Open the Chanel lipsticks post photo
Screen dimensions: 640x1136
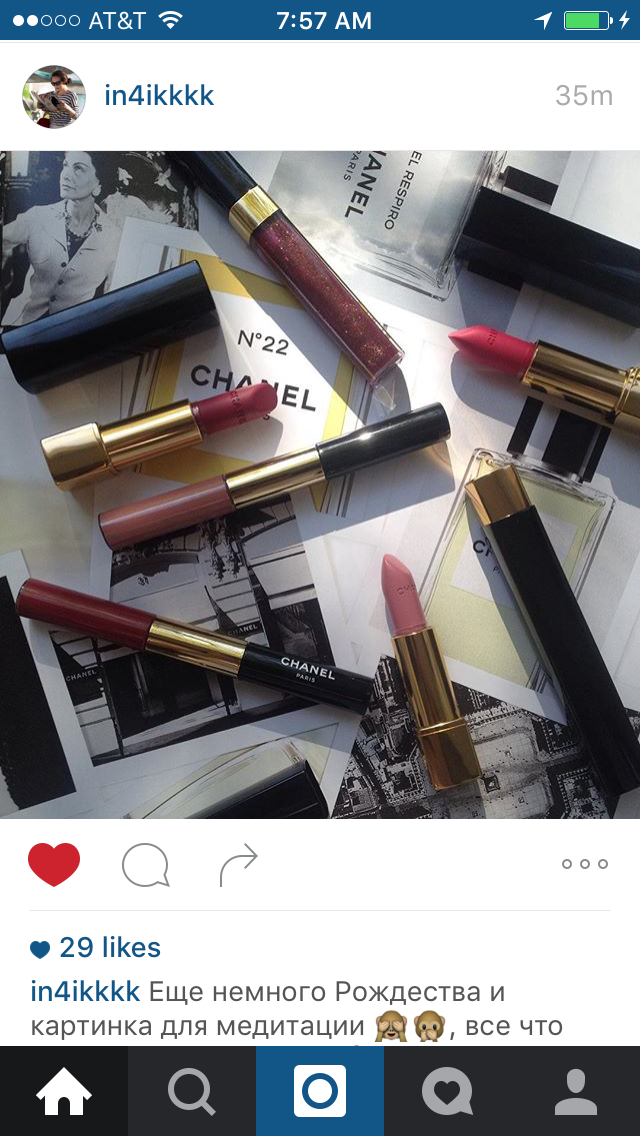click(x=320, y=485)
